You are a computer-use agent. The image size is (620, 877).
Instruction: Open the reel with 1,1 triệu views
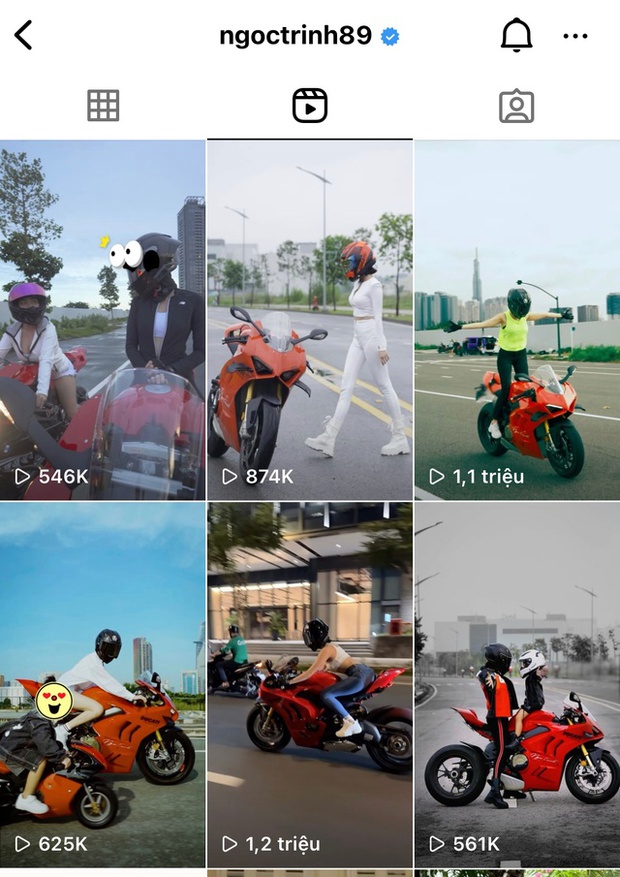click(517, 320)
